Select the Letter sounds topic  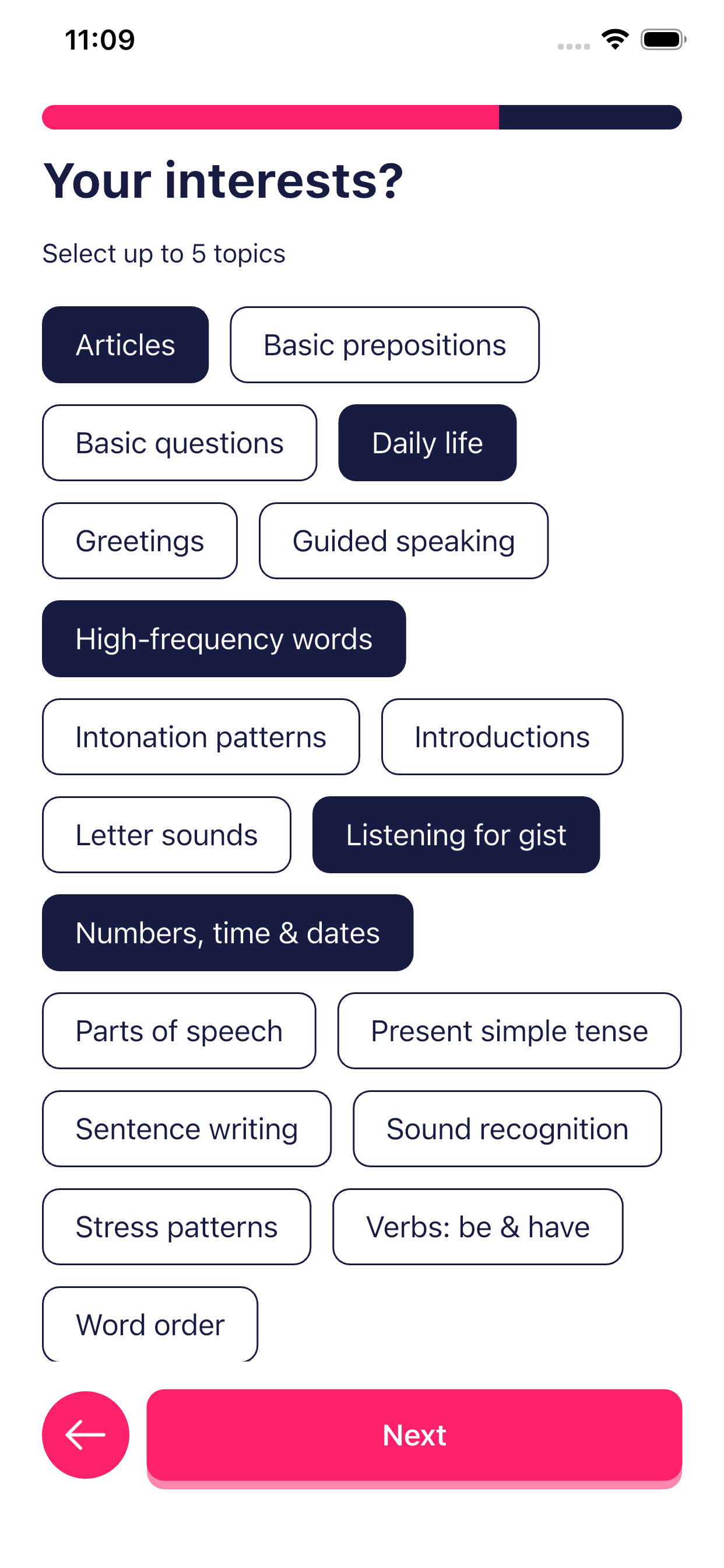pyautogui.click(x=166, y=835)
